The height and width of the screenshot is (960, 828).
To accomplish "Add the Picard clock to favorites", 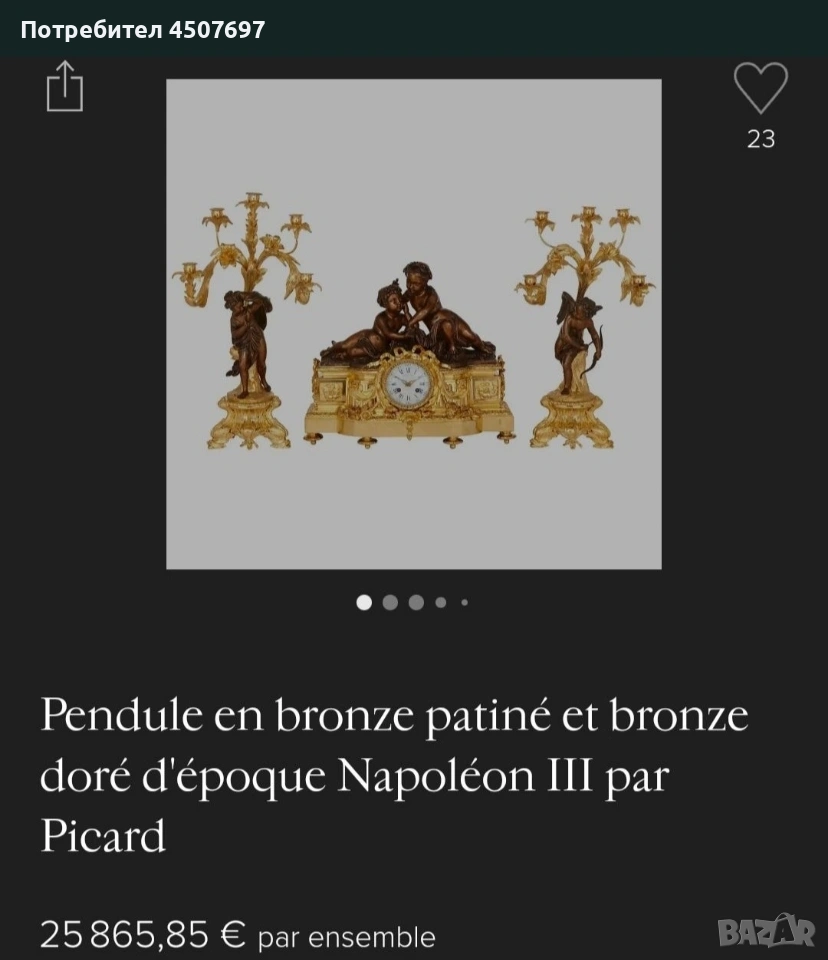I will [760, 88].
